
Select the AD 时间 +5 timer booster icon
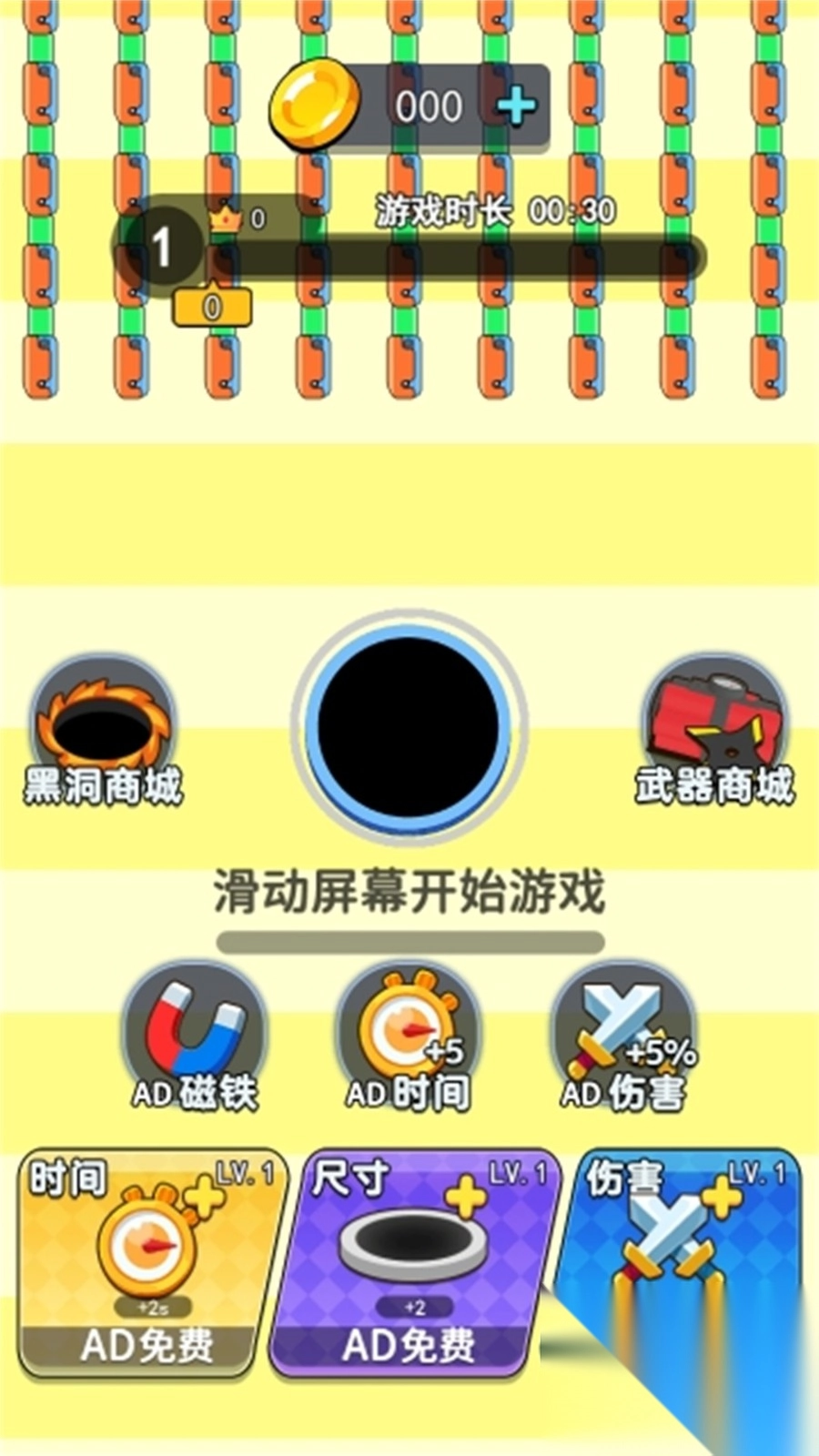click(409, 1028)
